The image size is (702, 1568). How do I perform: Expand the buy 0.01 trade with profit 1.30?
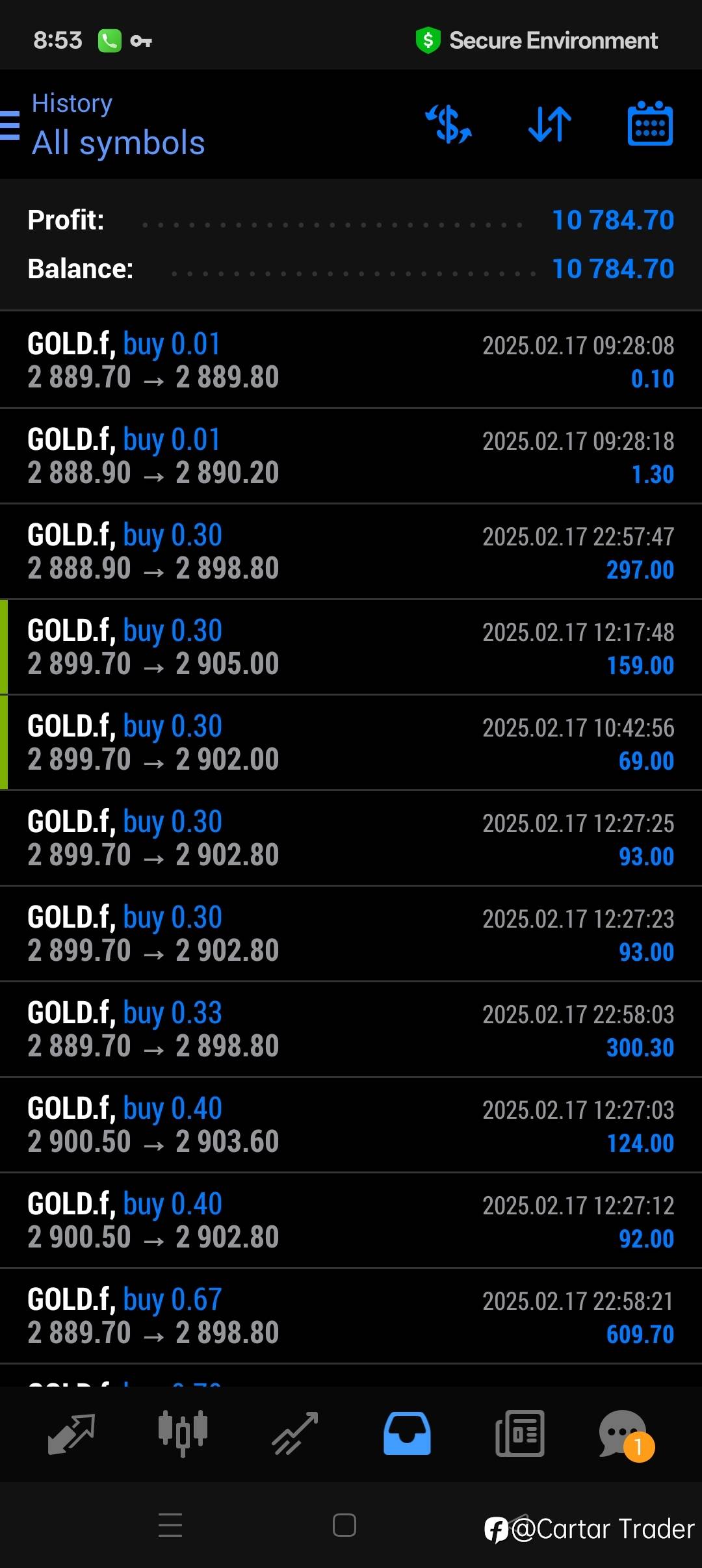351,456
